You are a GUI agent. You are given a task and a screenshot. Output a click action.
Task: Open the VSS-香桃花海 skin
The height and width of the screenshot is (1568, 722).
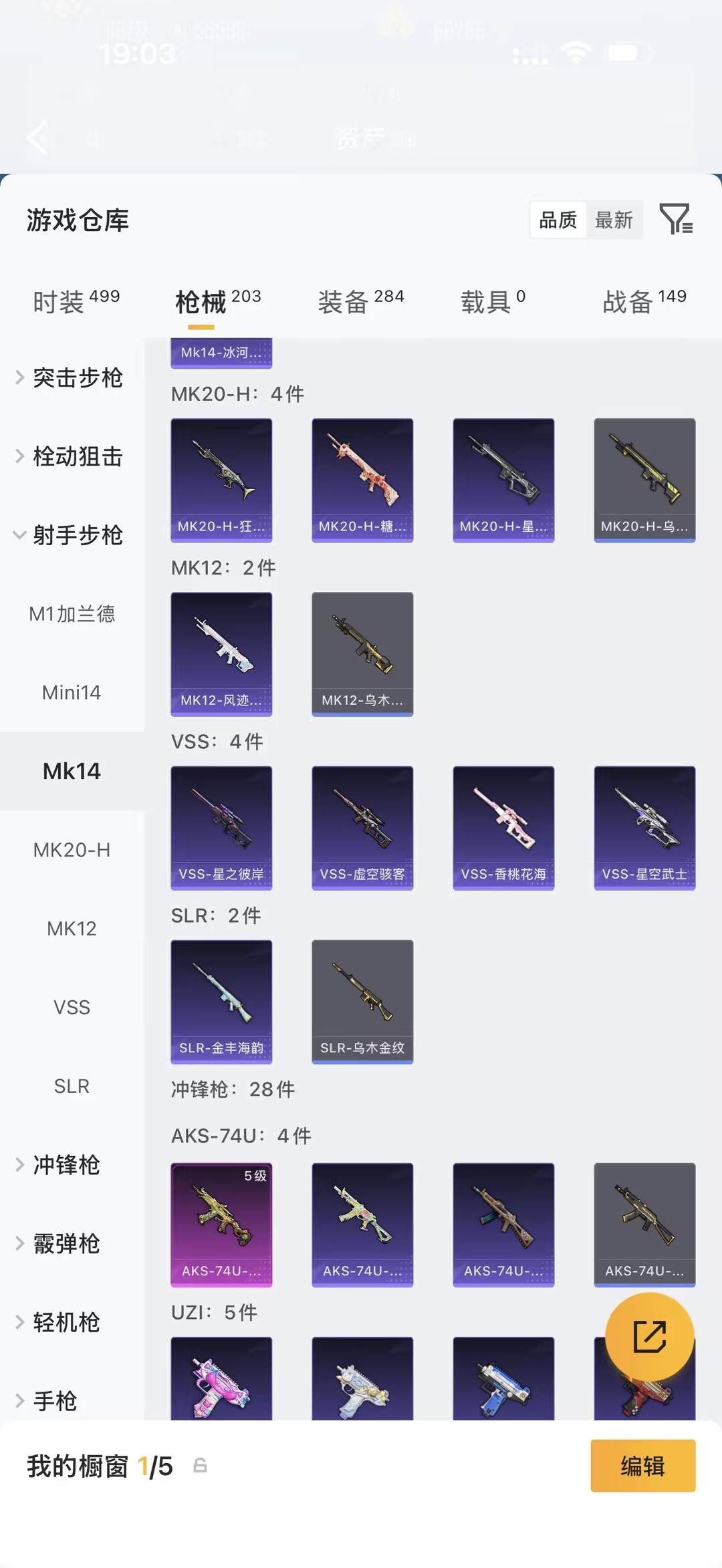click(503, 827)
